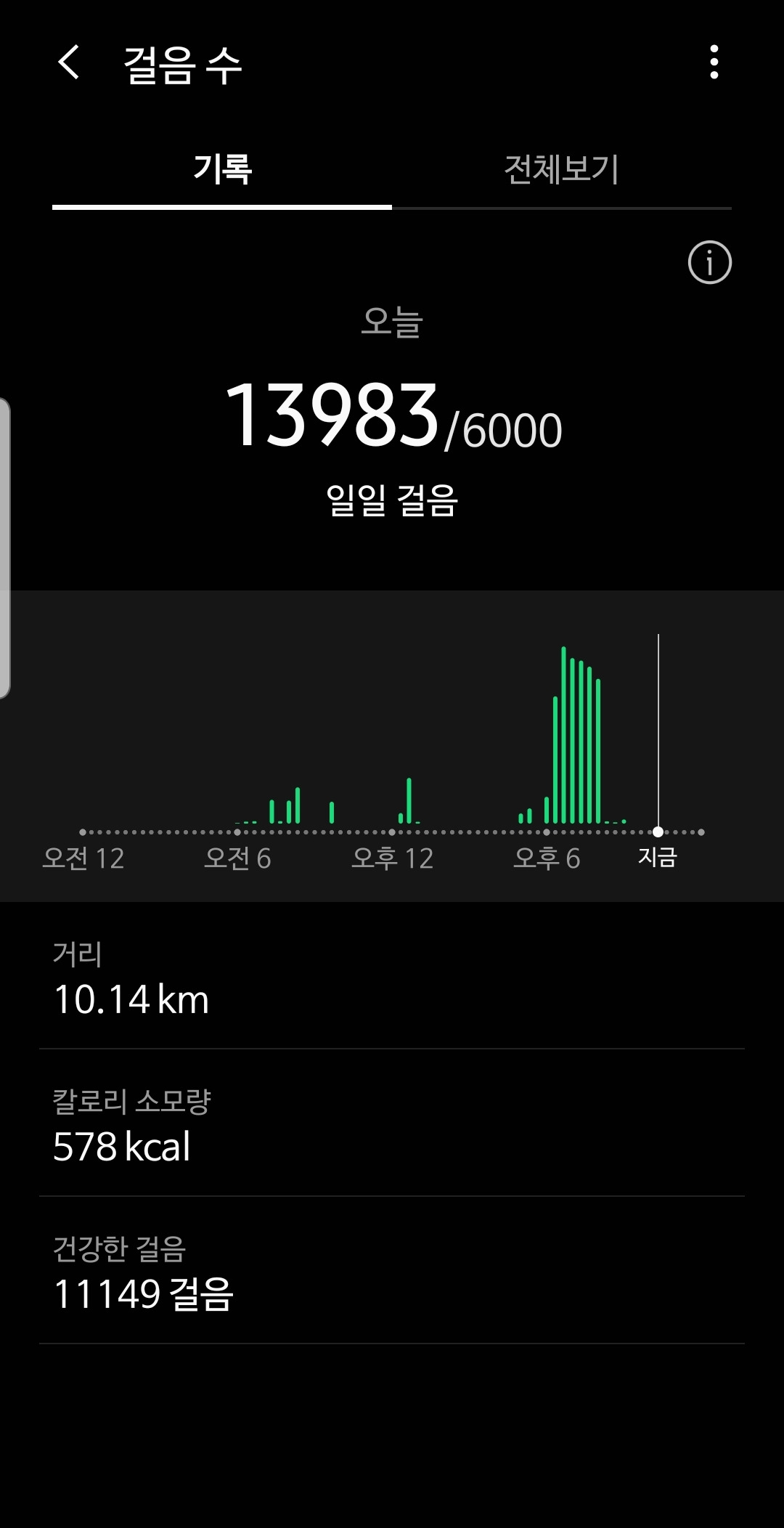Screen dimensions: 784x1528
Task: Tap the 지금 marker on the chart
Action: click(x=658, y=832)
